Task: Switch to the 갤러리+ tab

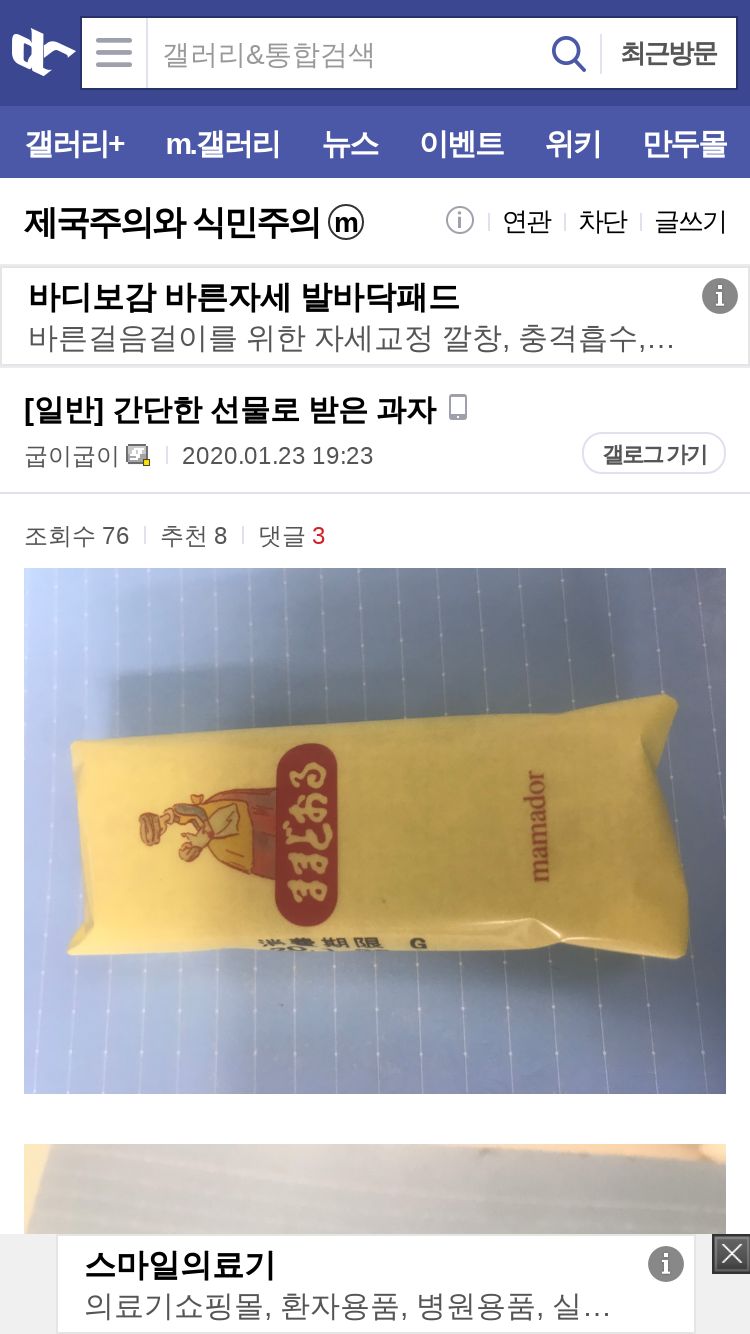Action: (x=75, y=143)
